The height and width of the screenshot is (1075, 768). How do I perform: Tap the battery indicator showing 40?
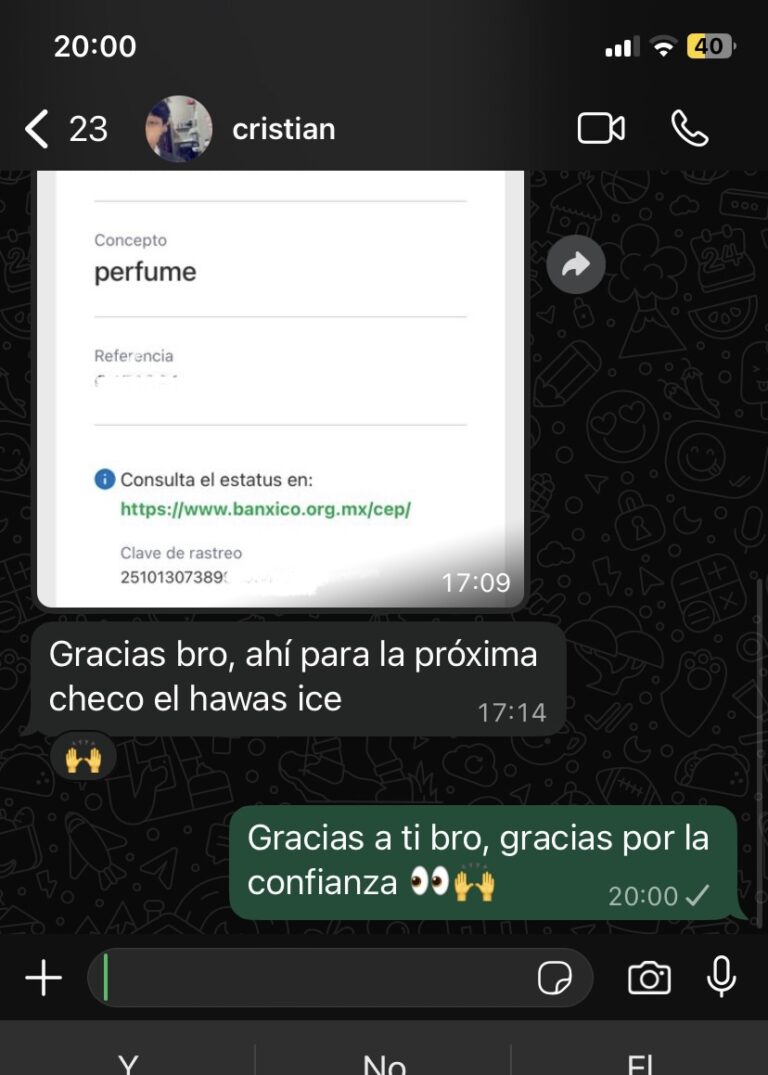coord(710,45)
